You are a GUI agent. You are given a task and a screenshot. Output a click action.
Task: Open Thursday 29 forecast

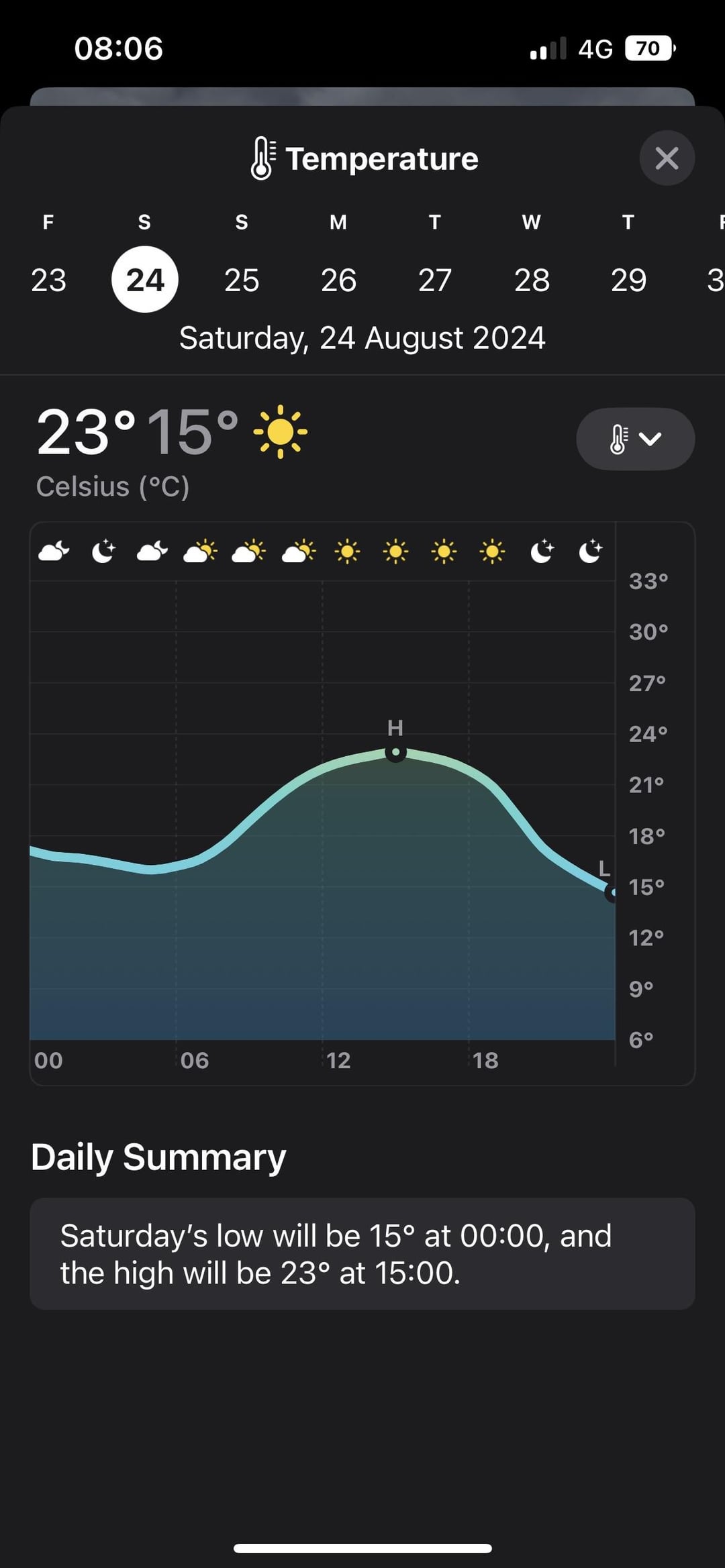(x=628, y=280)
